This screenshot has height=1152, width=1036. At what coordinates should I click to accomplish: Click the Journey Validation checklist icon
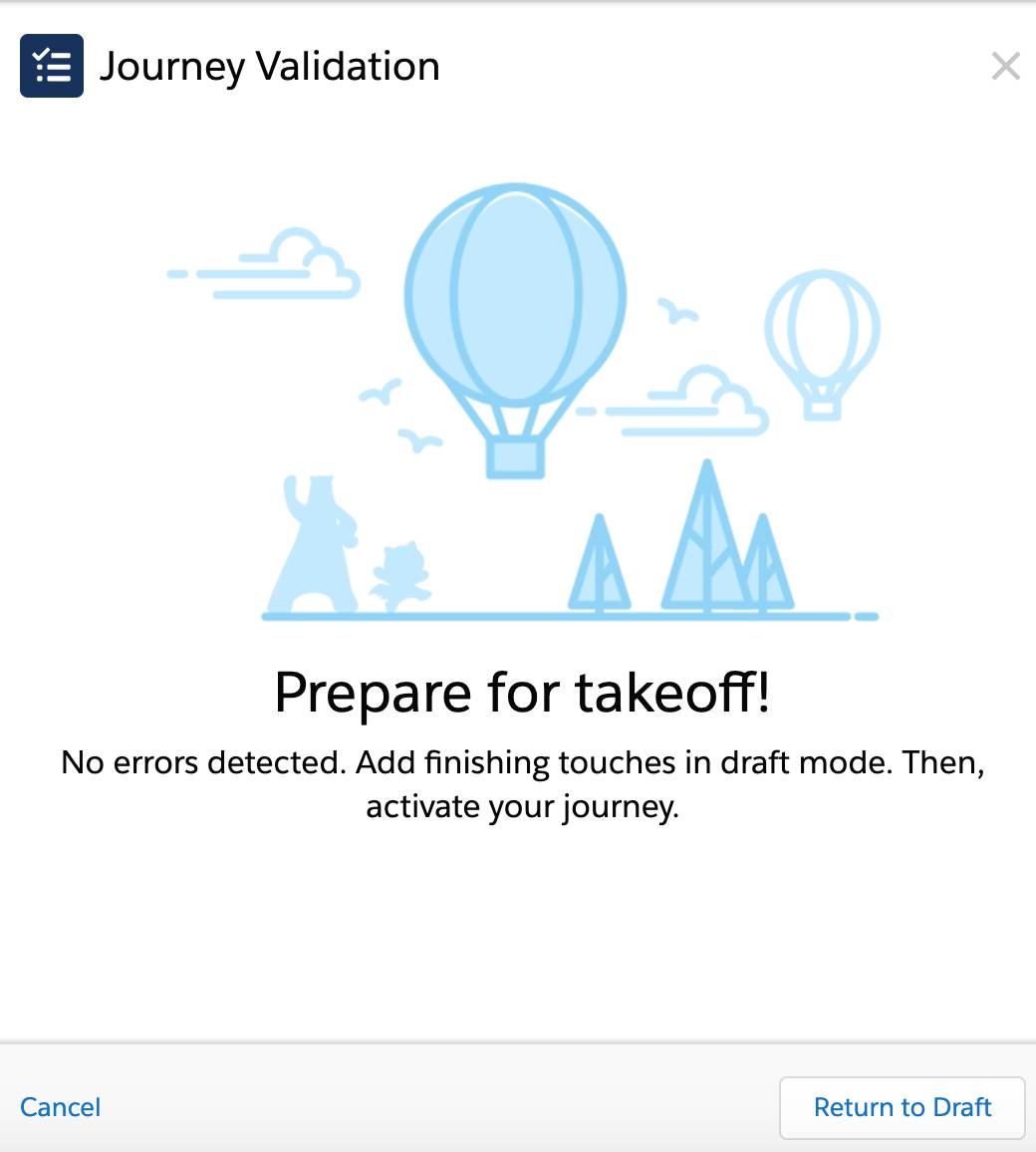coord(51,66)
